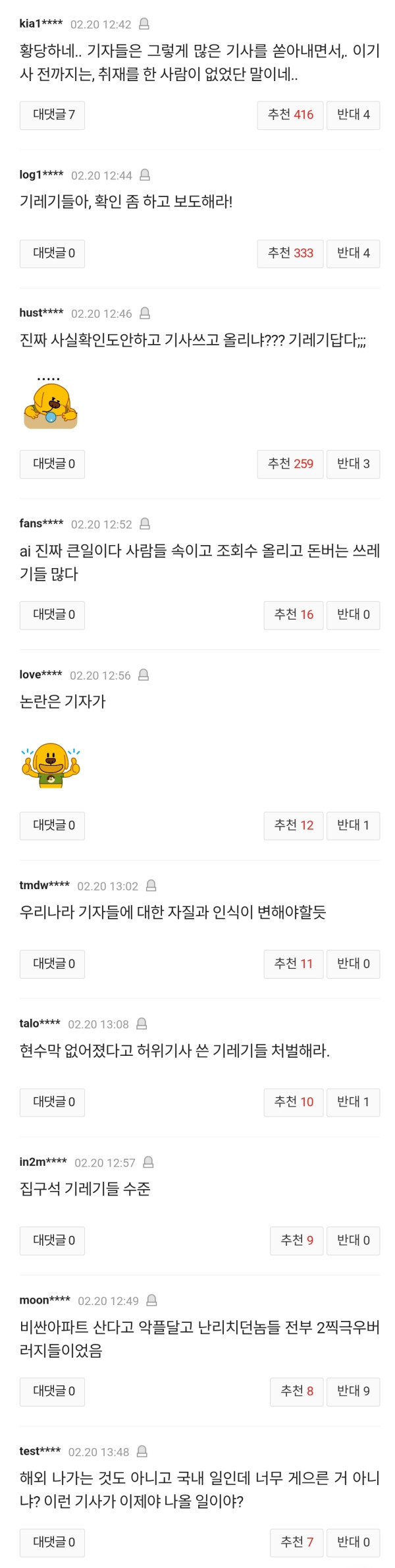The width and height of the screenshot is (395, 1568).
Task: Open replies under hust's comment
Action: point(53,464)
